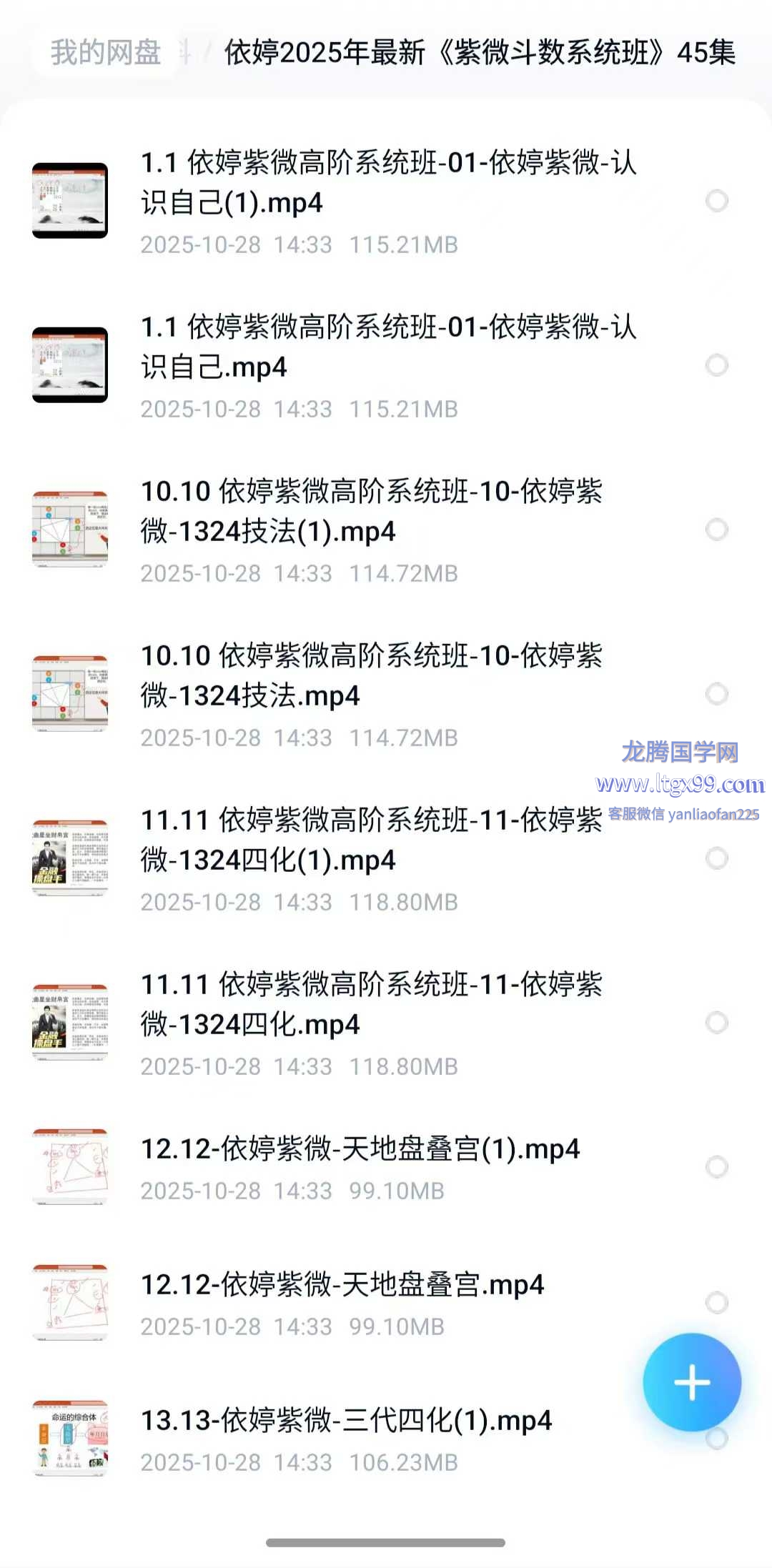Open 10.10 1324技法(1).mp4 video
Image resolution: width=772 pixels, height=1568 pixels.
coord(372,512)
